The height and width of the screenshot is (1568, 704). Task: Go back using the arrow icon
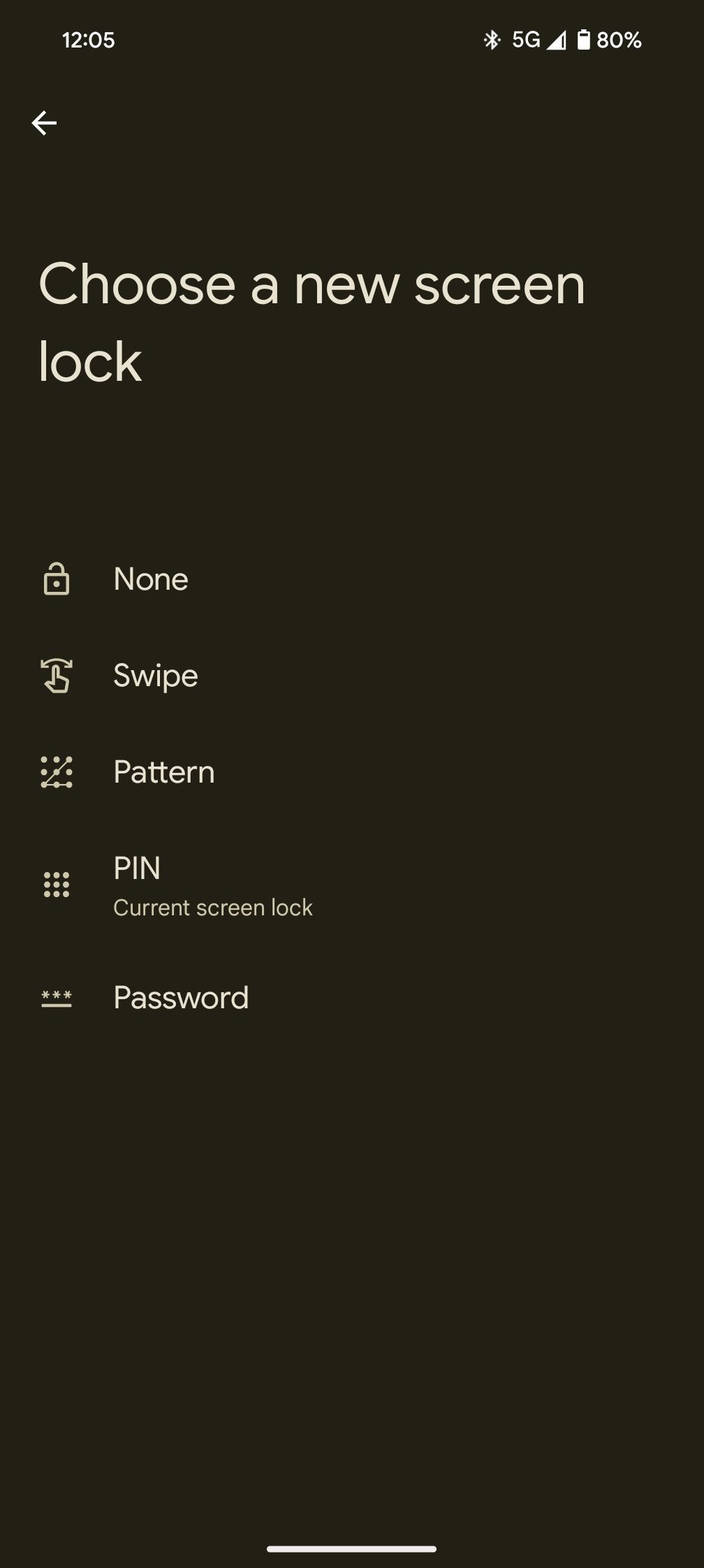(44, 123)
